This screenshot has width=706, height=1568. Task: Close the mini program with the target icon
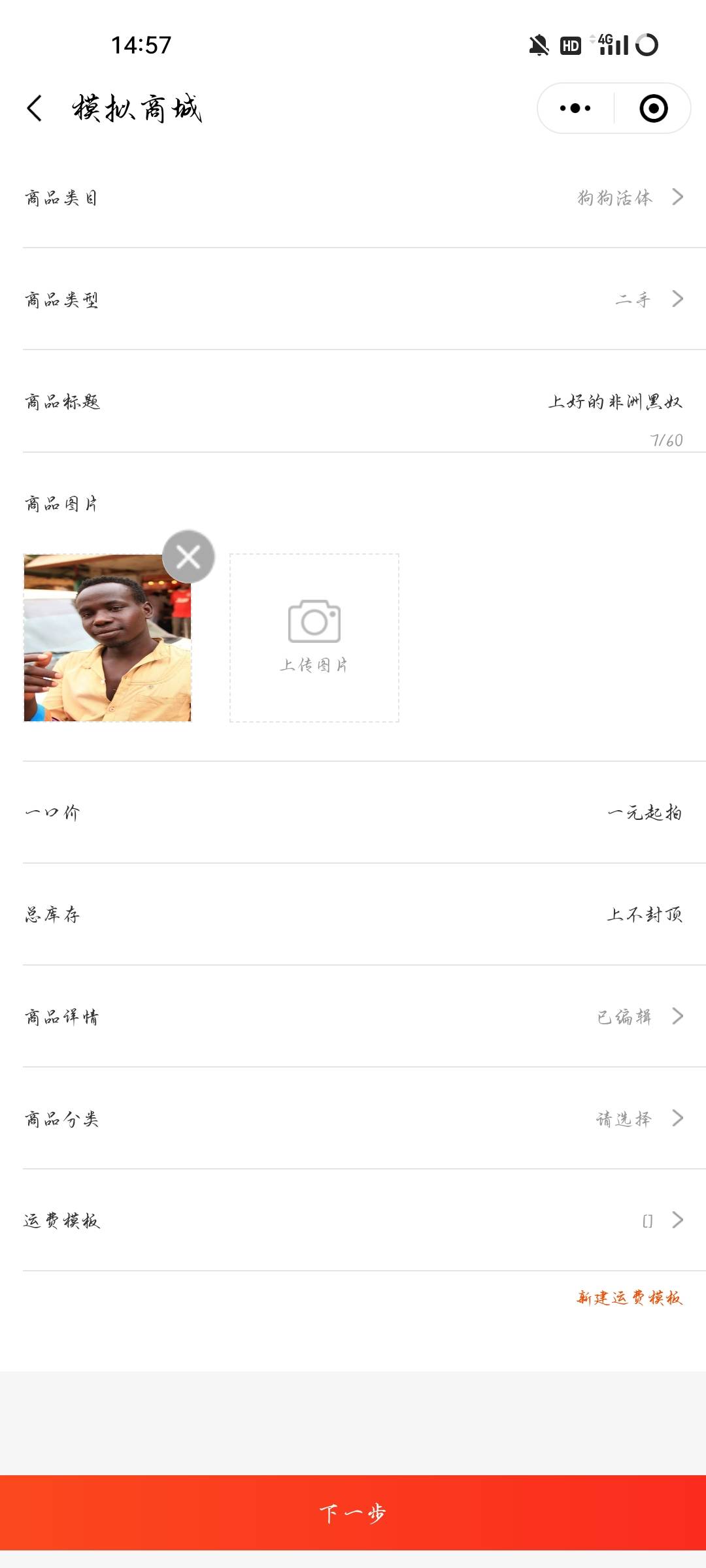(653, 108)
